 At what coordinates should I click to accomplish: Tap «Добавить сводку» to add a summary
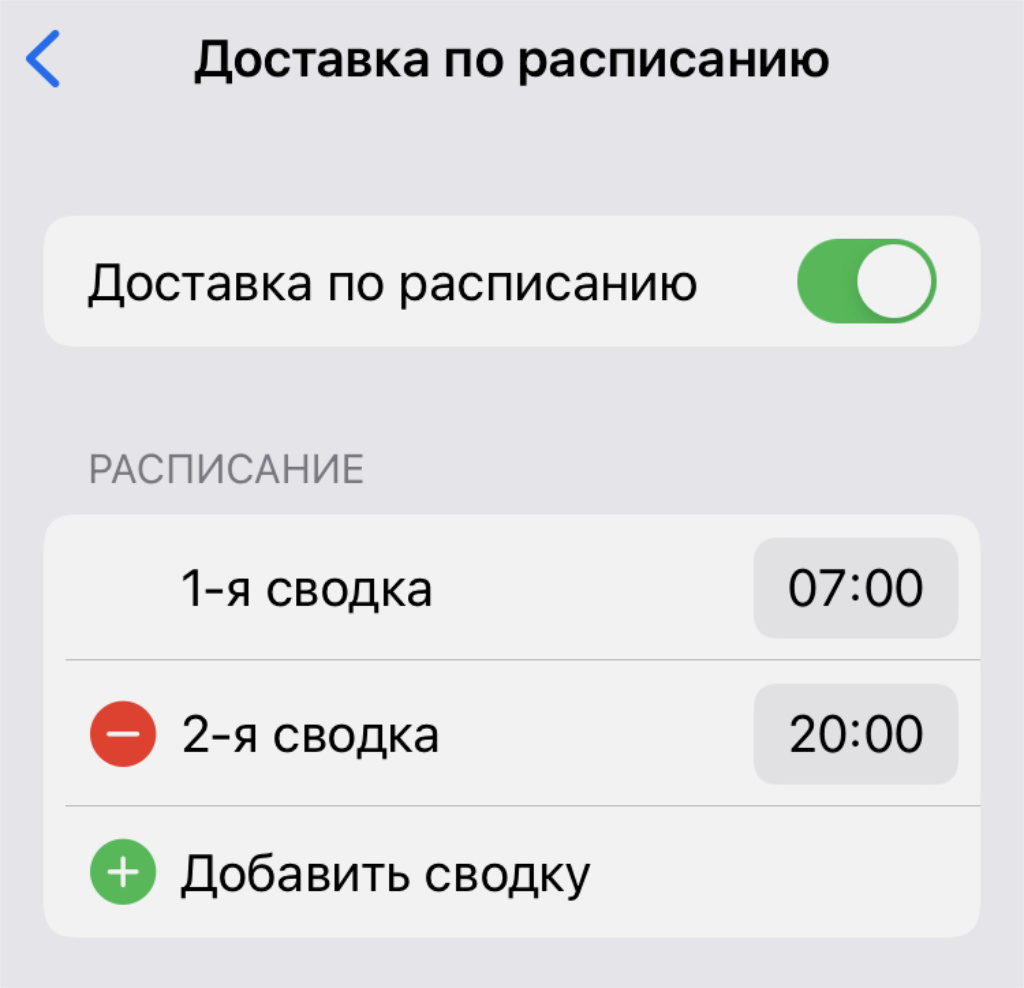click(385, 874)
